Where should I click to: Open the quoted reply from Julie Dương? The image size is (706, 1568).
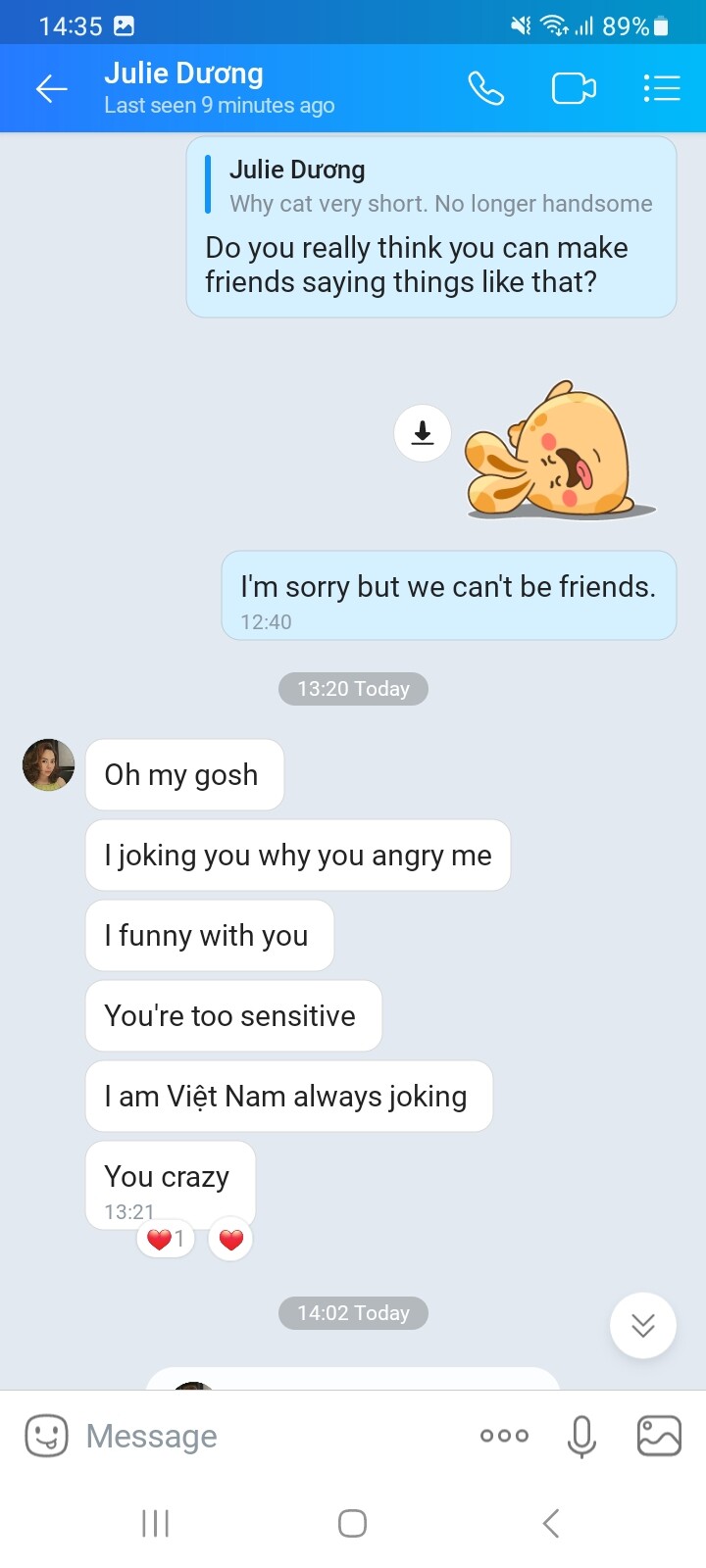point(431,186)
